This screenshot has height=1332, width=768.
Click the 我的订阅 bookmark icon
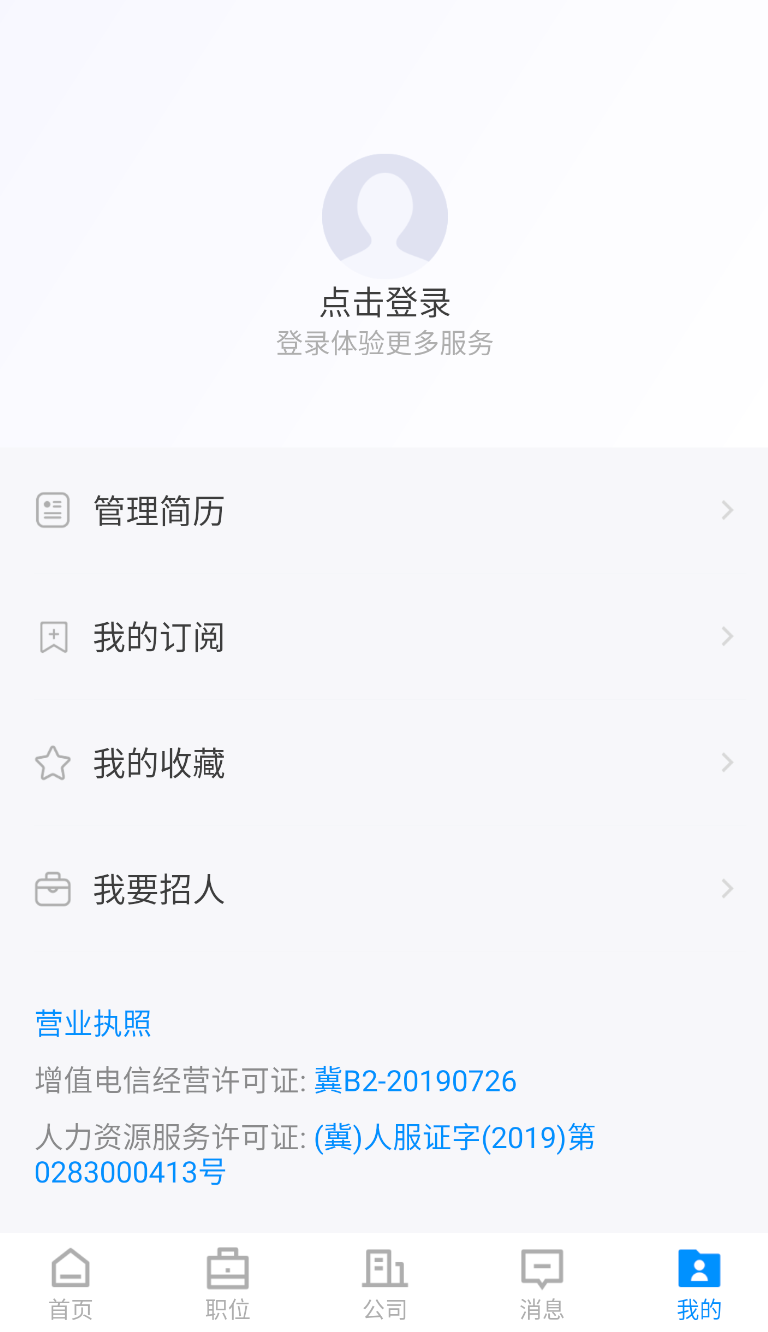(x=52, y=636)
